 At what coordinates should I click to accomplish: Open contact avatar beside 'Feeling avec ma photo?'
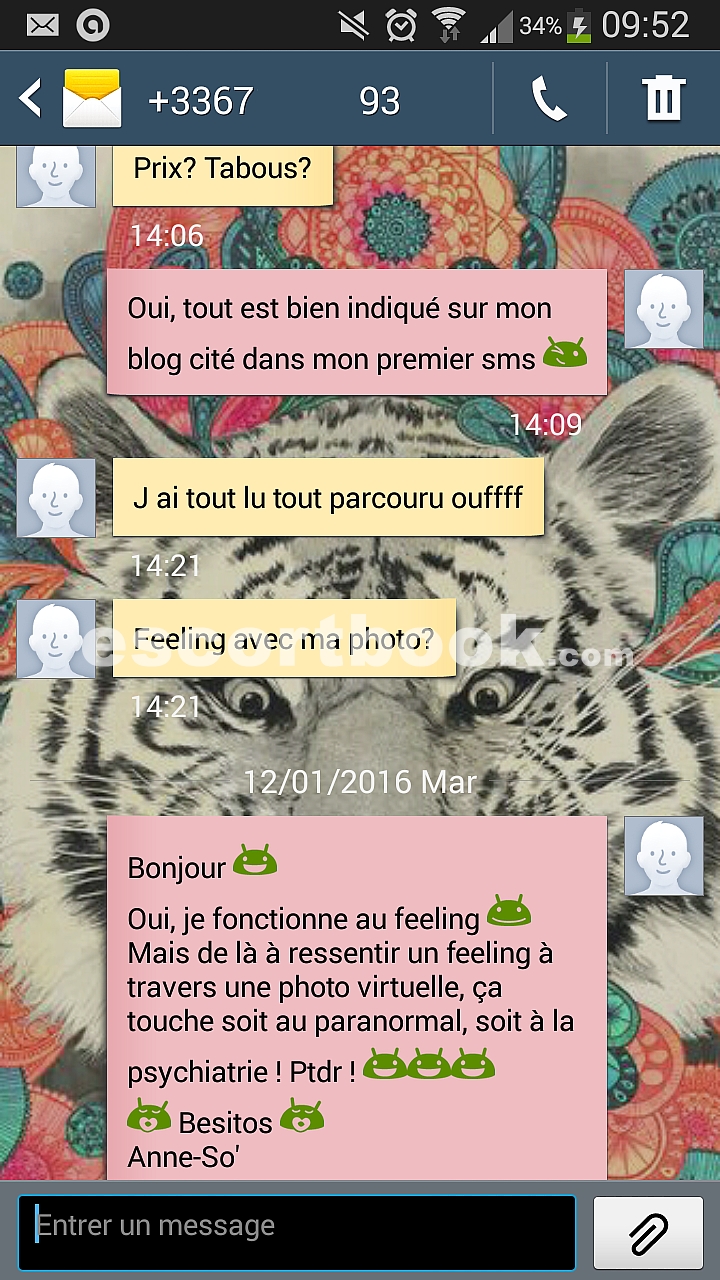56,638
